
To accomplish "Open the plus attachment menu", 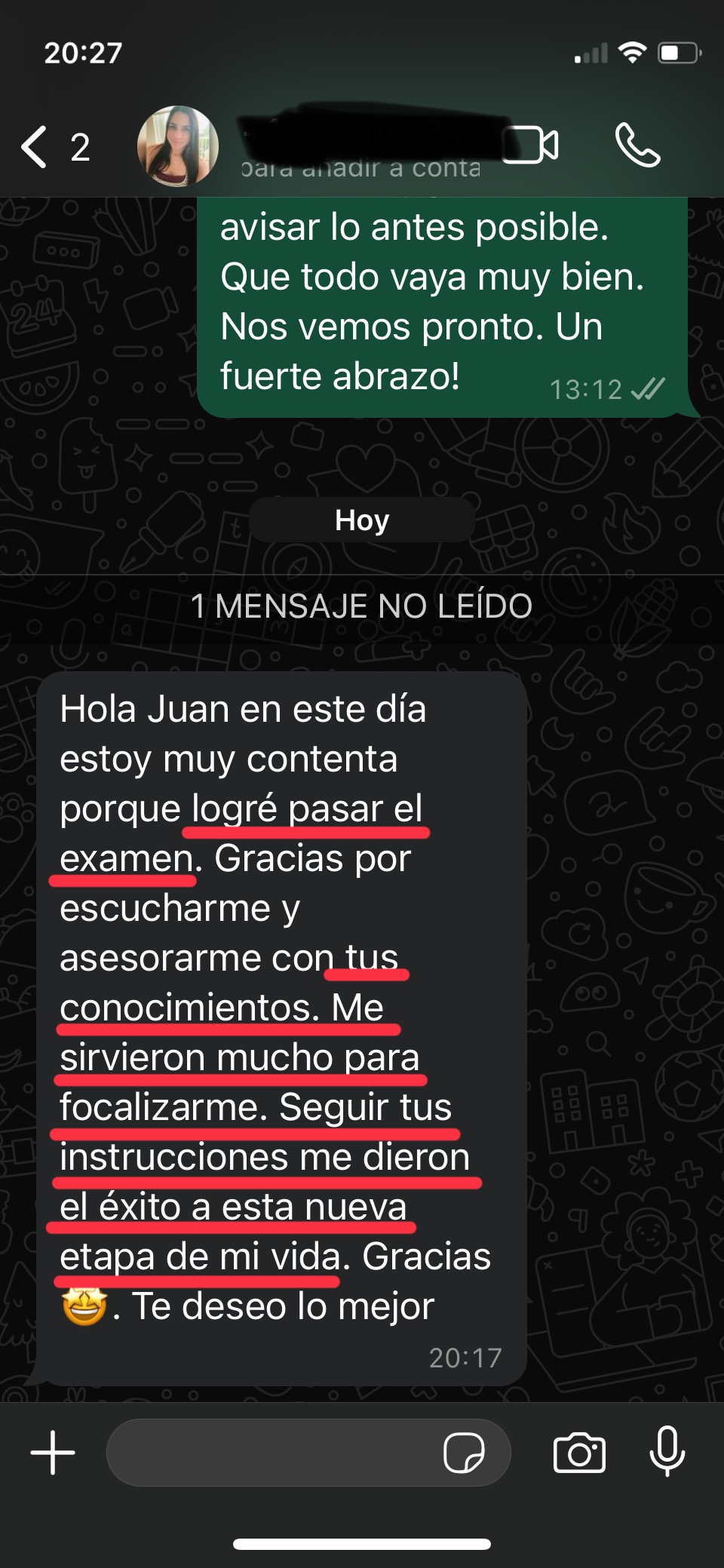I will click(53, 1452).
